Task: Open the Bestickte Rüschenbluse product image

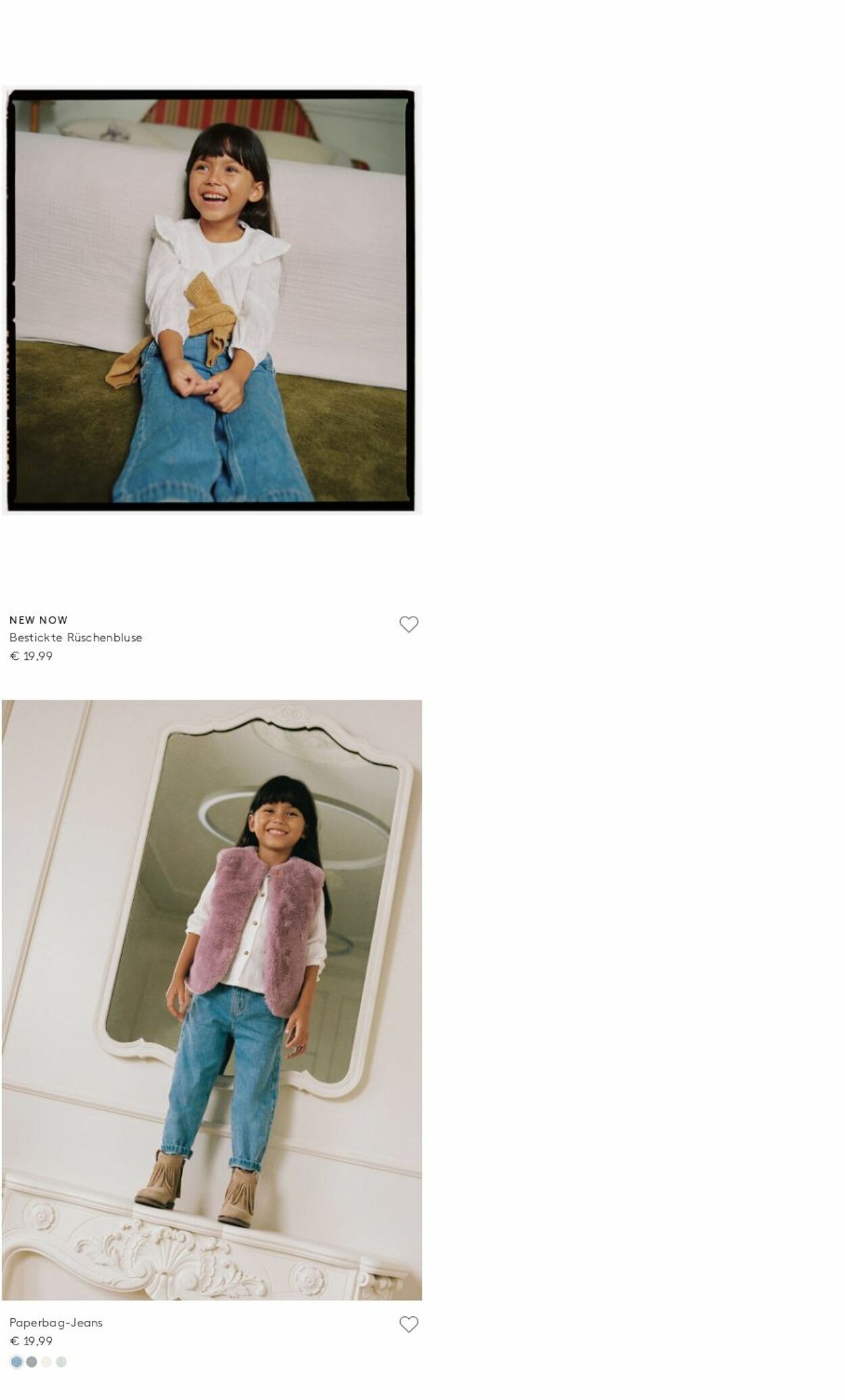Action: 211,300
